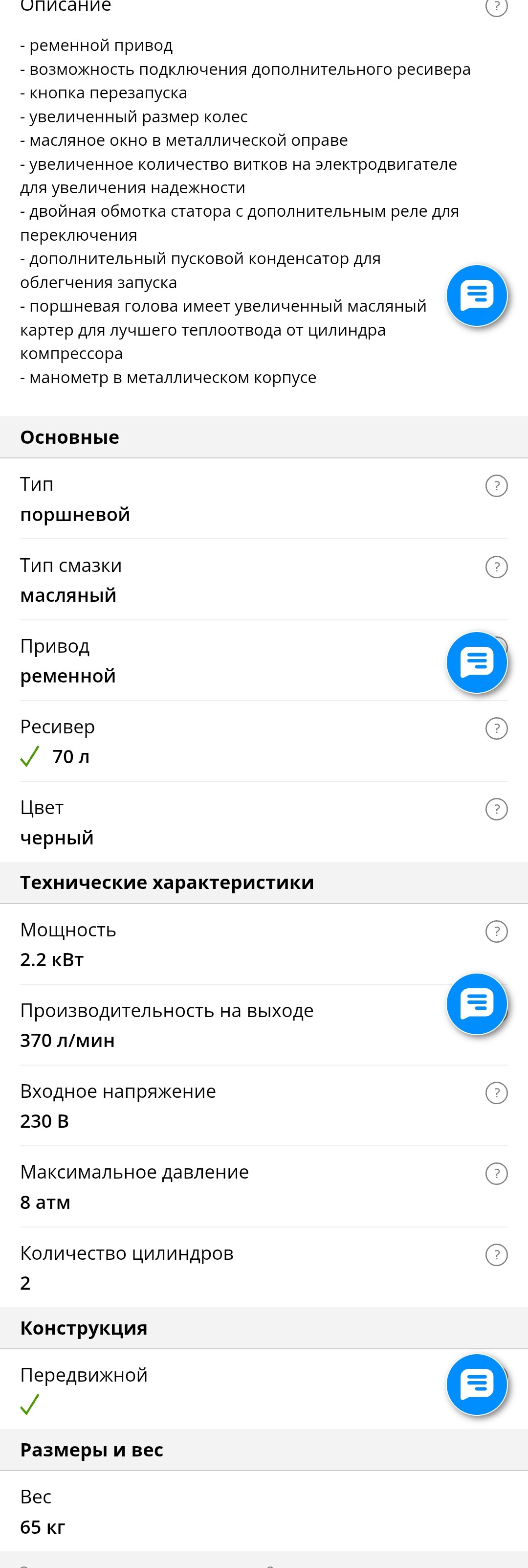The height and width of the screenshot is (1568, 528).
Task: Open the help icon beside Описание
Action: coord(496,7)
